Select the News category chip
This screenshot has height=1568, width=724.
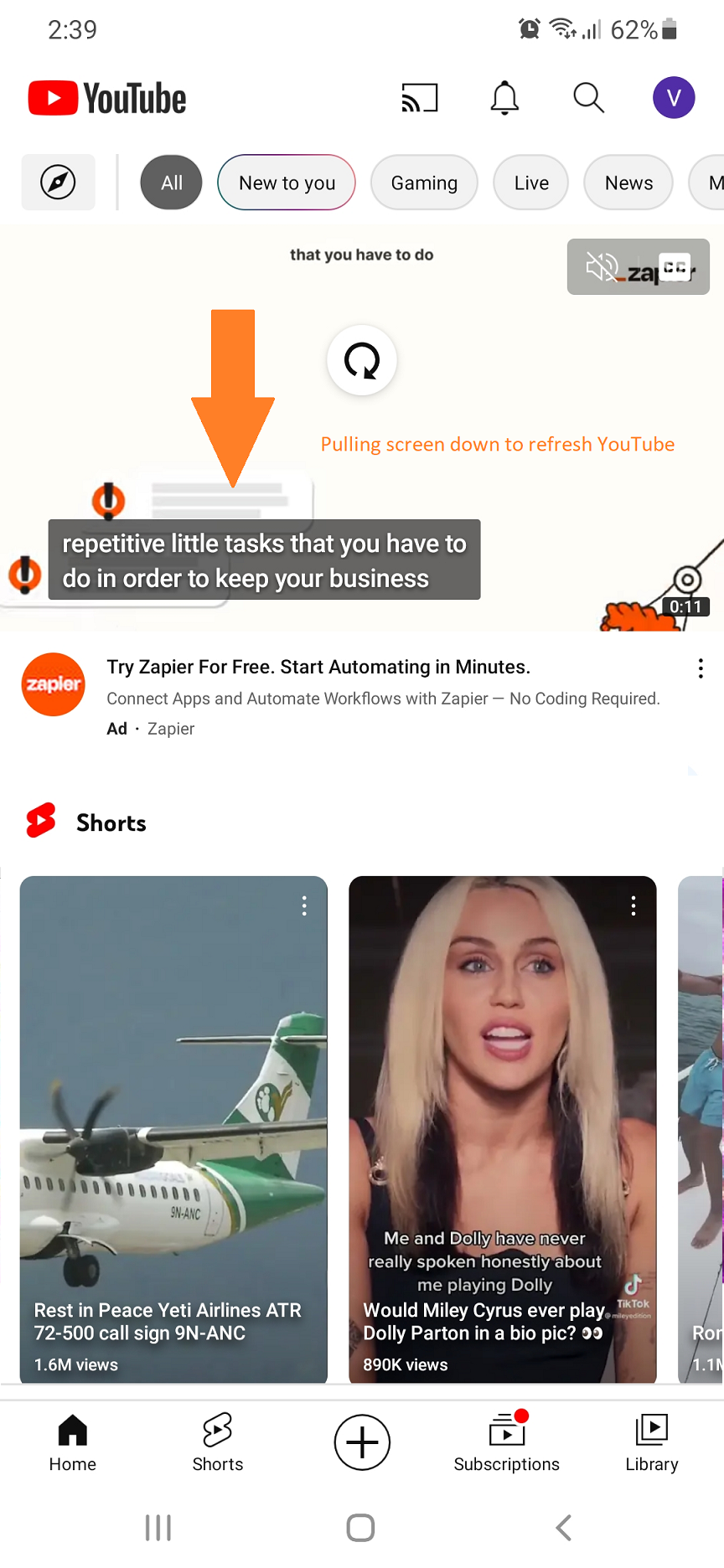tap(628, 182)
